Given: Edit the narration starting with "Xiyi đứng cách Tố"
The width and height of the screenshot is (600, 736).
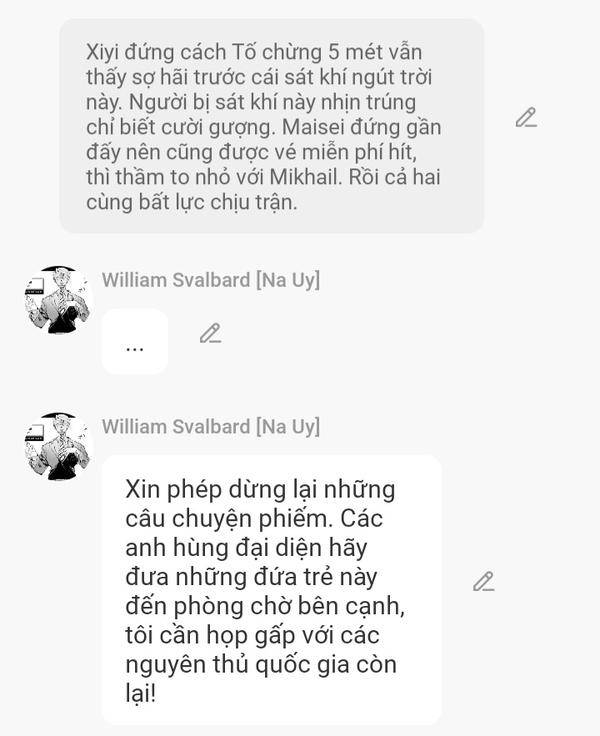Looking at the screenshot, I should tap(526, 118).
